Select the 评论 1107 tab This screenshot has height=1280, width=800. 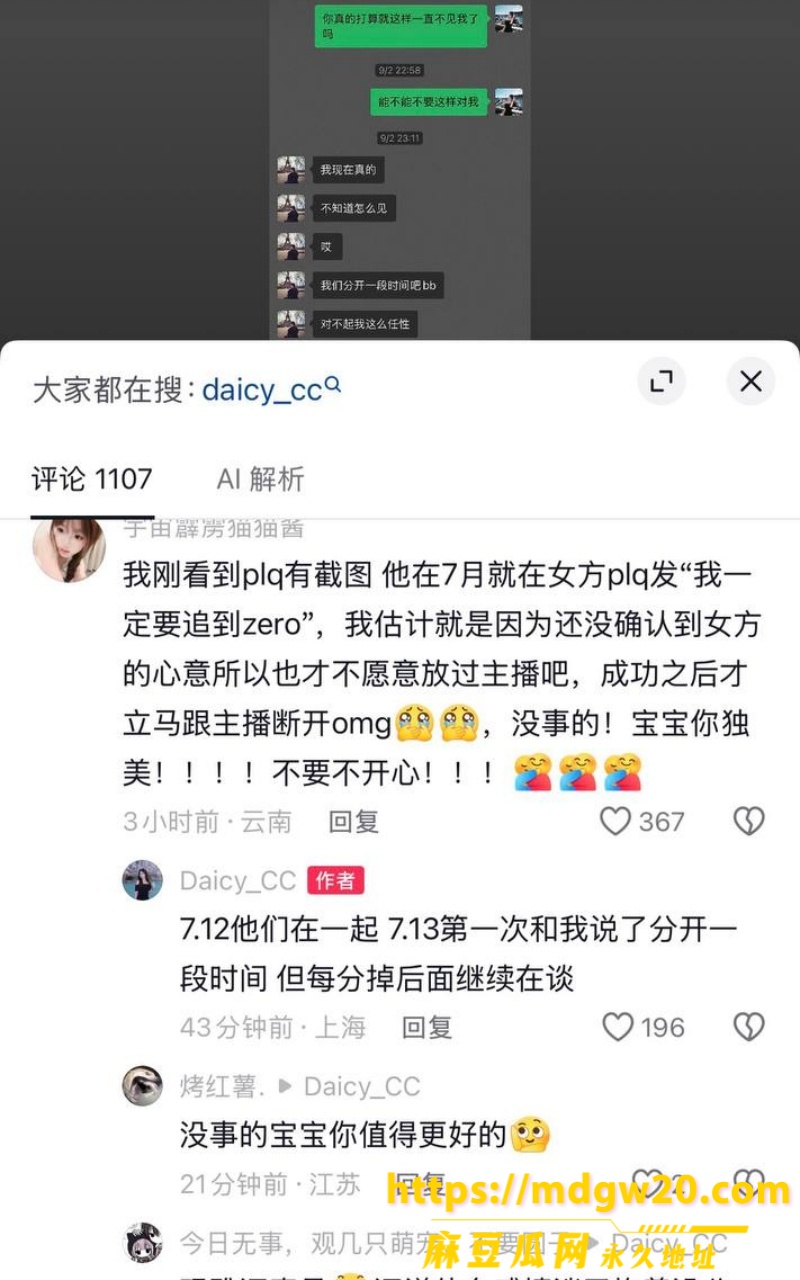92,479
